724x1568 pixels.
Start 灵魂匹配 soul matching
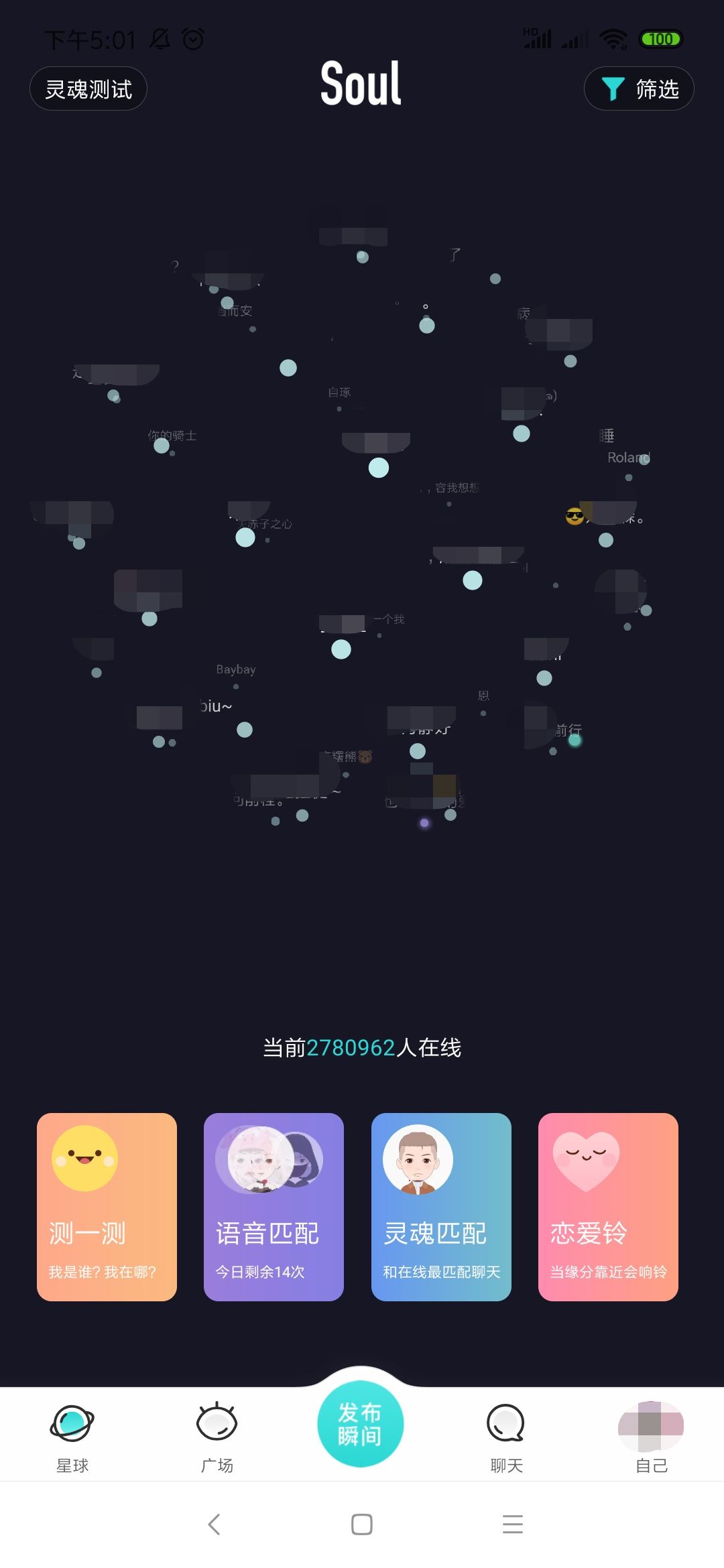(441, 1206)
